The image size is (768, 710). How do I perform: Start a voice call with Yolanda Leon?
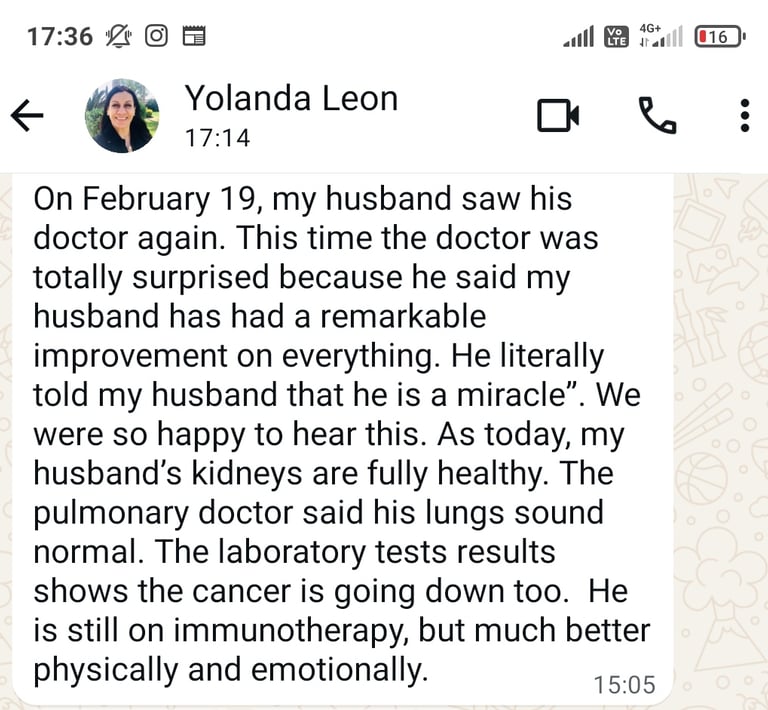point(657,116)
